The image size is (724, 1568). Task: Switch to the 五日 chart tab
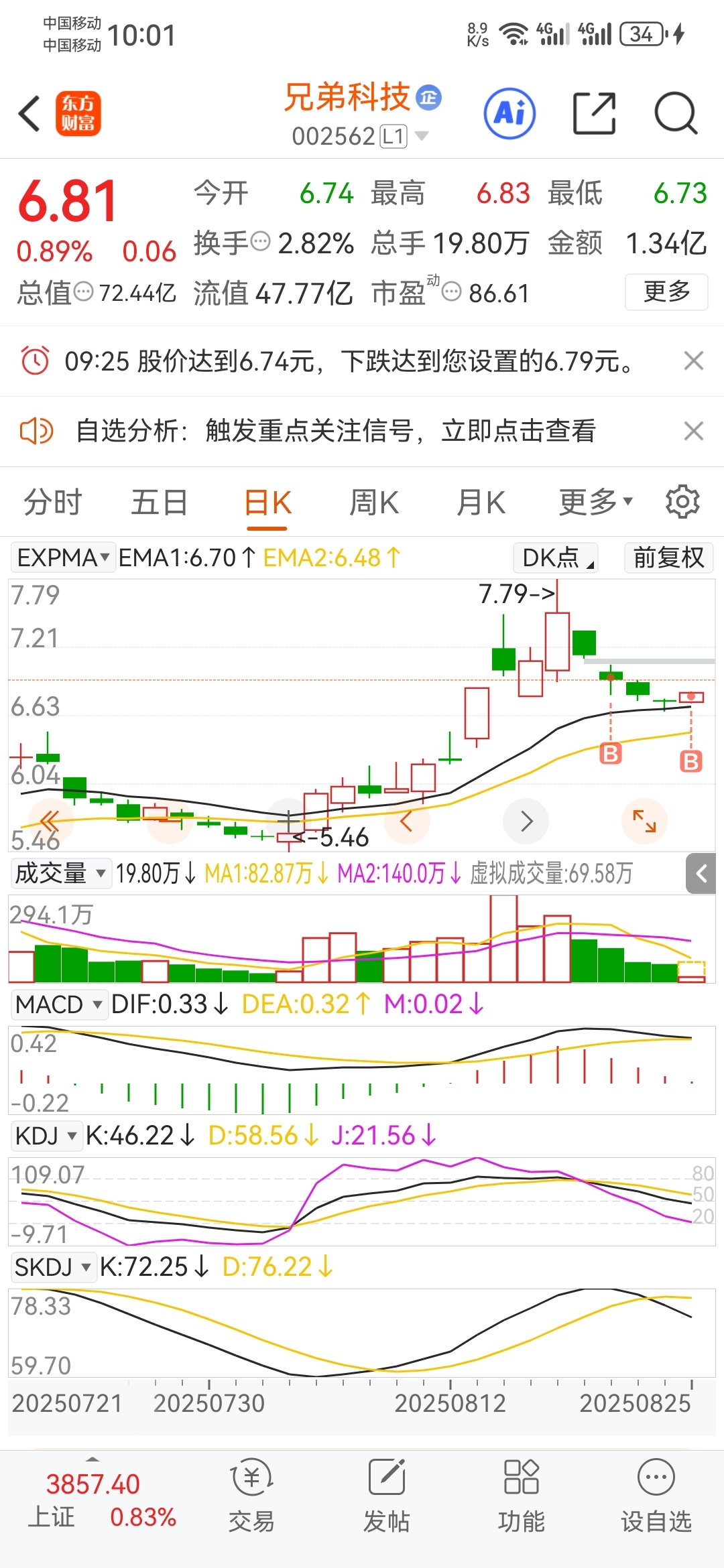pos(159,503)
